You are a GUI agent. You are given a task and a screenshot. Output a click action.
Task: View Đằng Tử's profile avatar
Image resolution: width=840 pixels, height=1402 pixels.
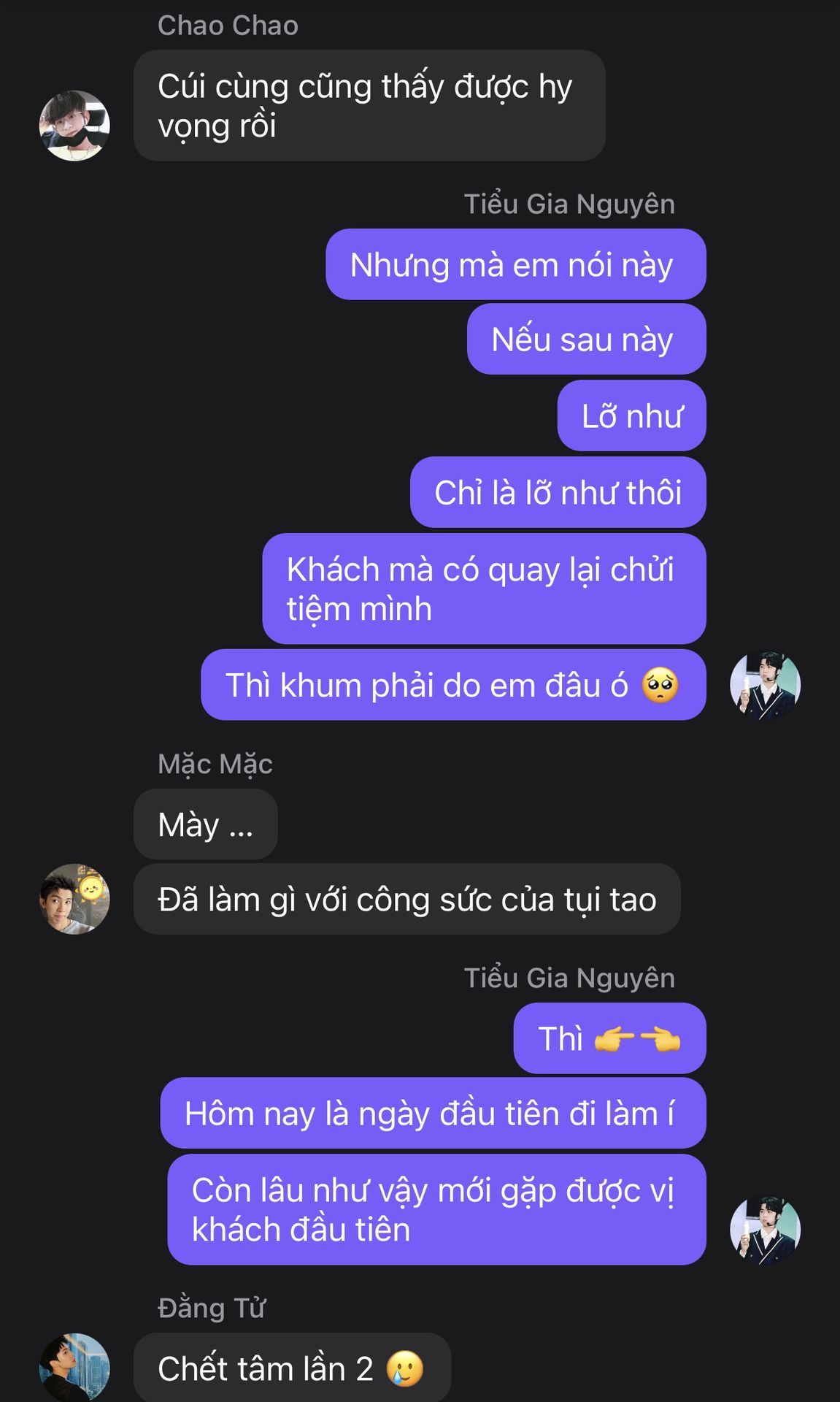[x=74, y=1367]
